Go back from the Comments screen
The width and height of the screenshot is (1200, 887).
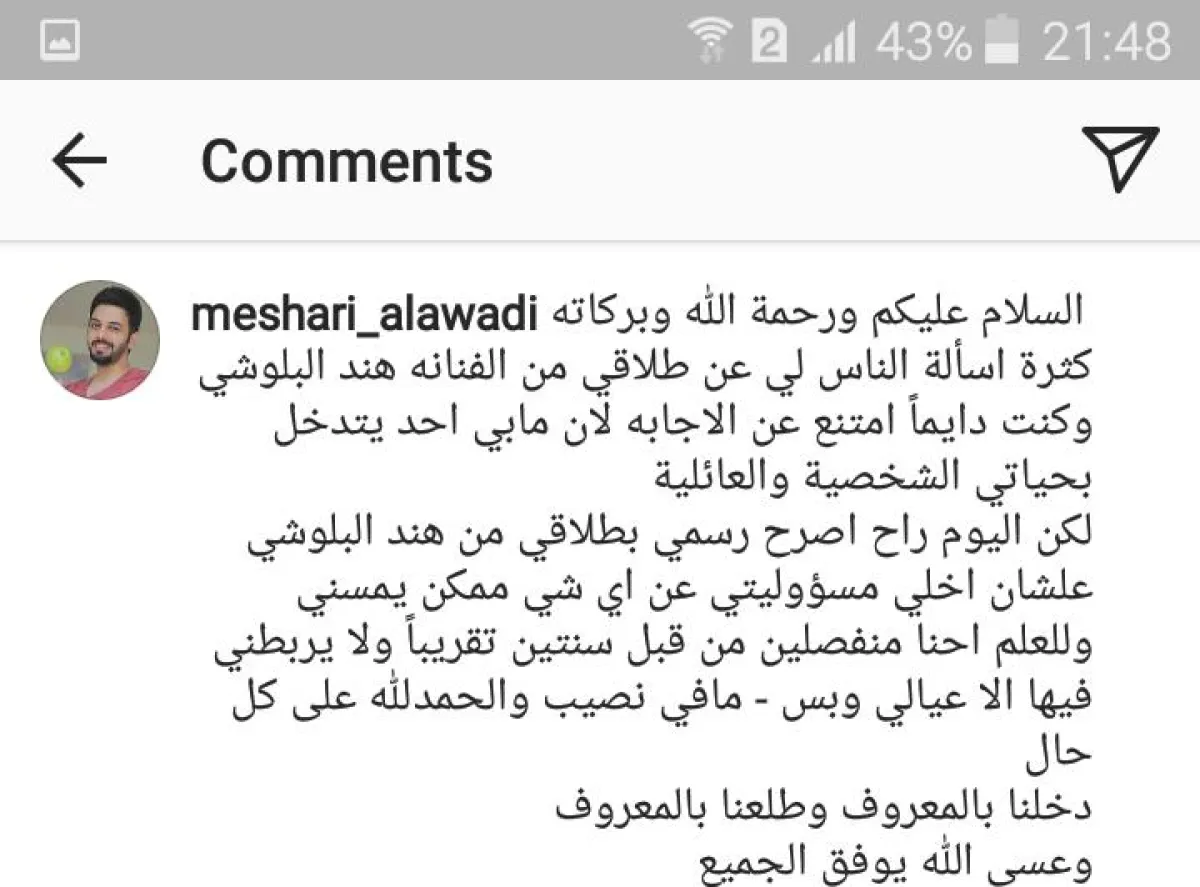[79, 160]
